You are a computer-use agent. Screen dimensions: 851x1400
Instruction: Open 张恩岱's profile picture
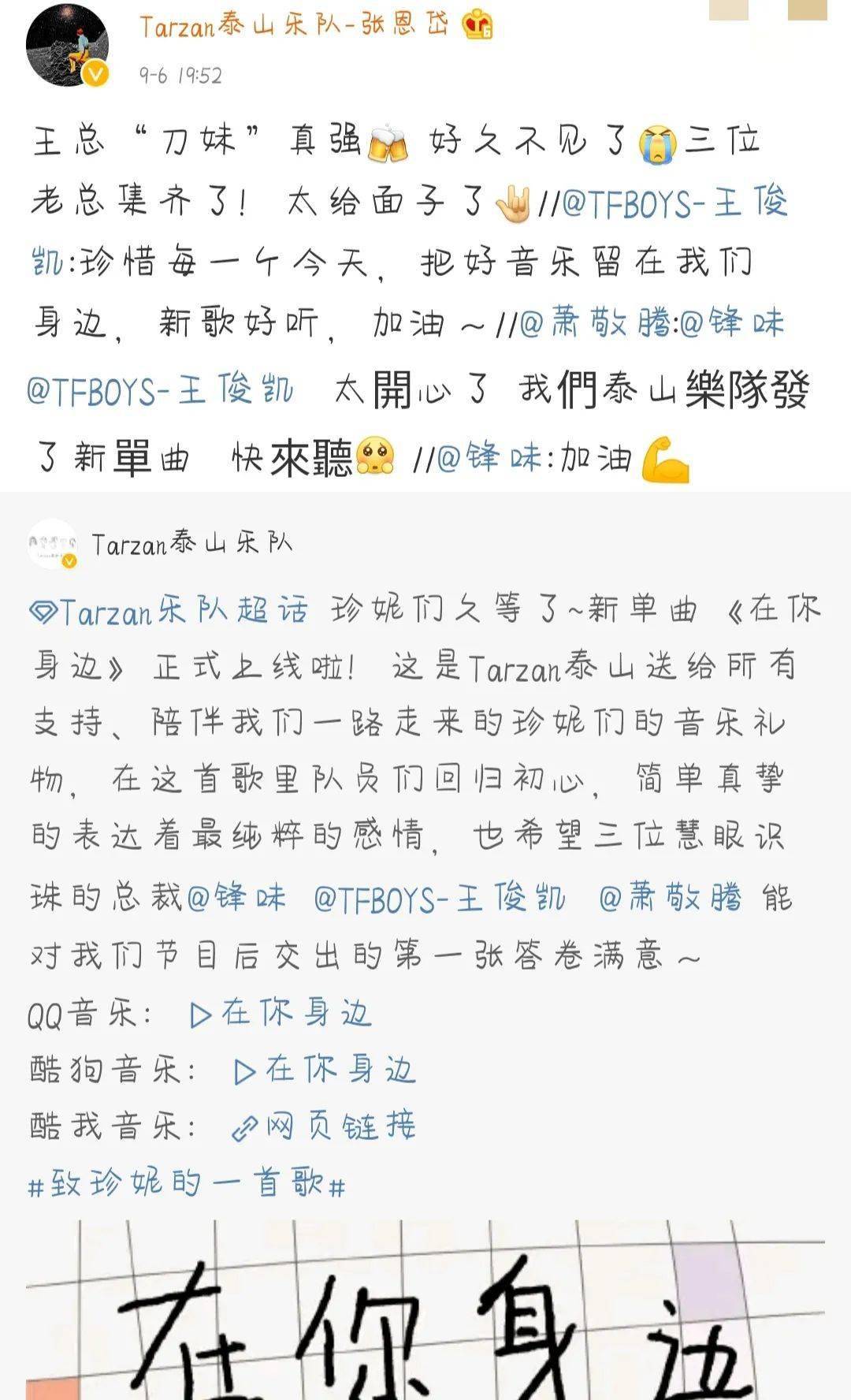point(67,49)
